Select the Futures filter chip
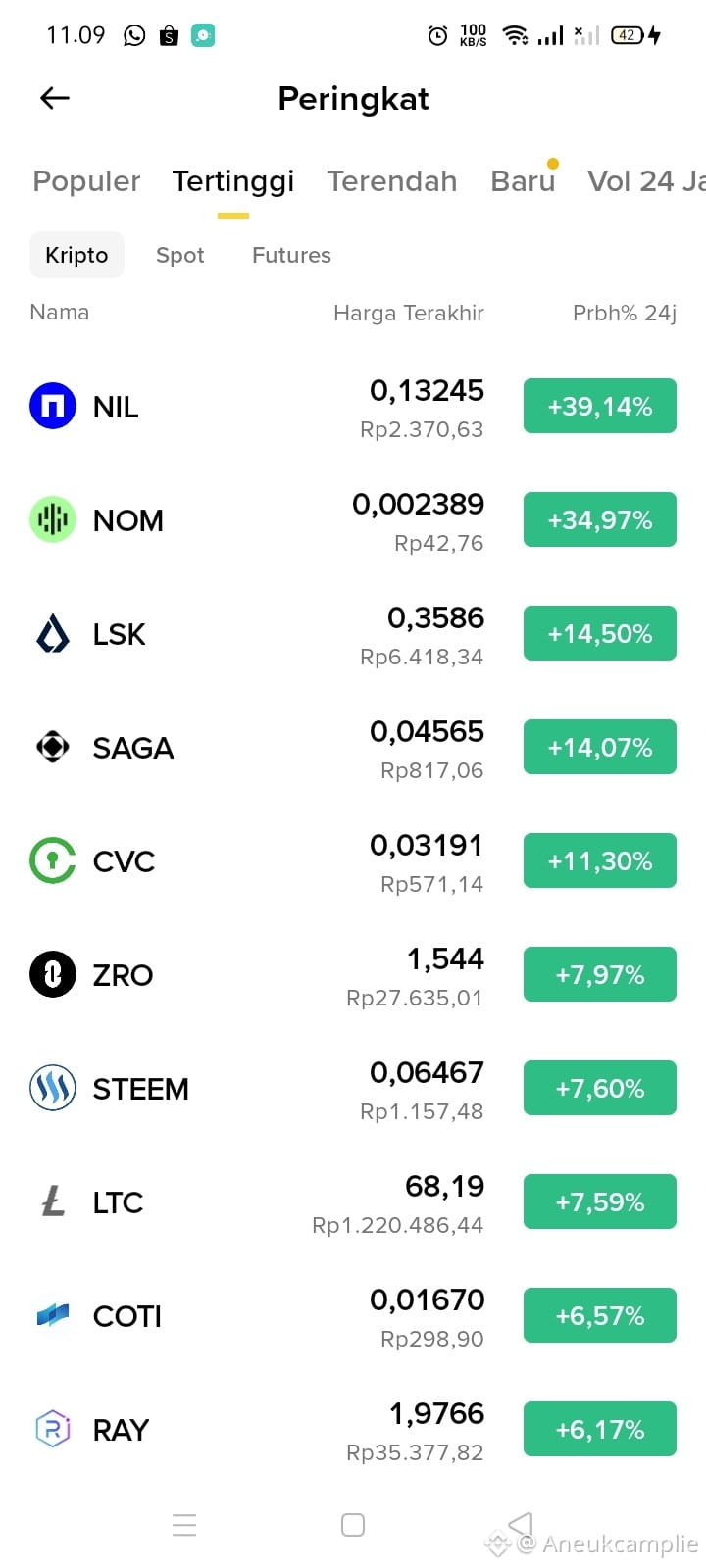706x1568 pixels. (291, 255)
